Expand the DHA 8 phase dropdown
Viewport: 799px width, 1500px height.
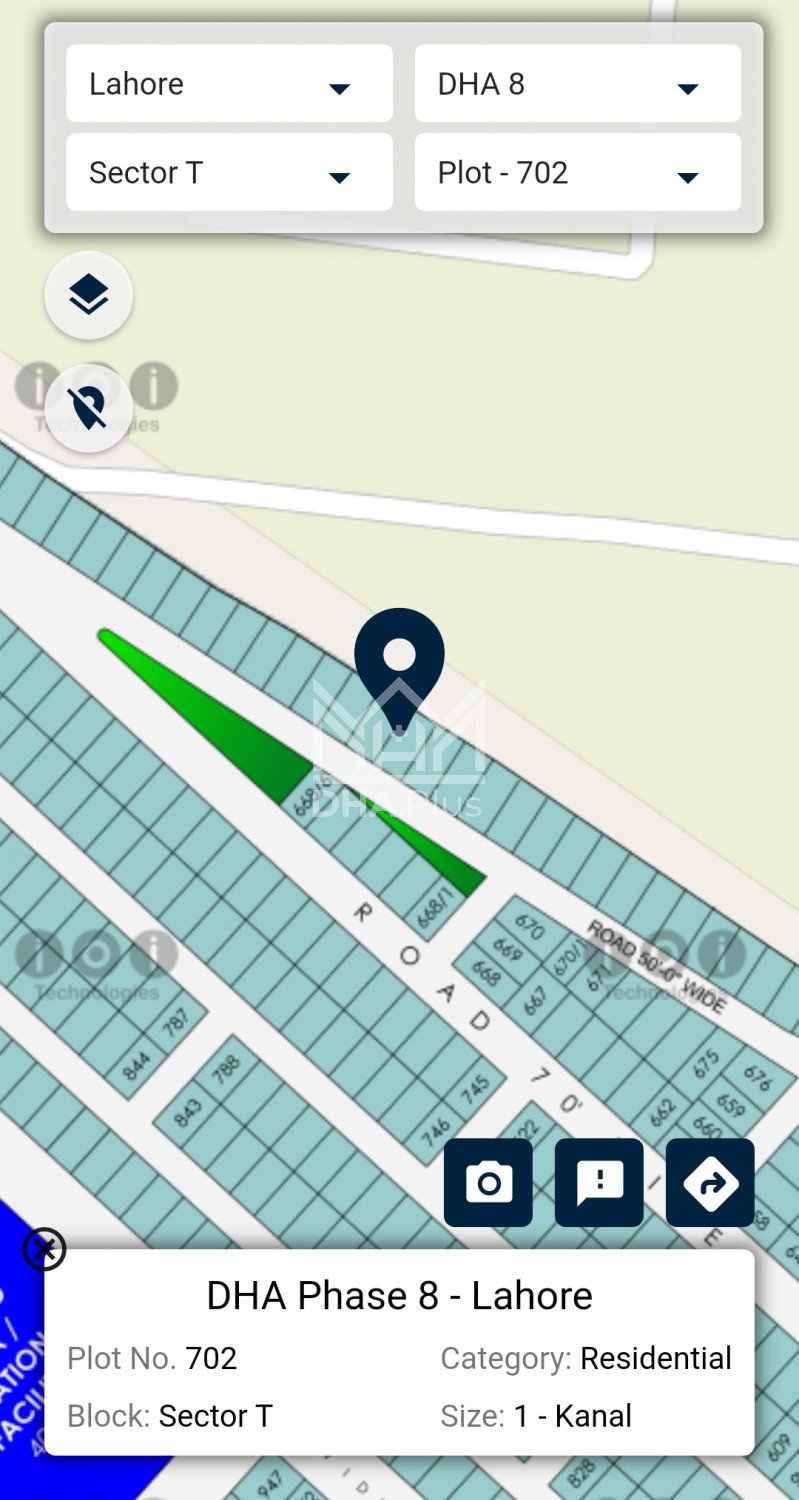point(577,84)
